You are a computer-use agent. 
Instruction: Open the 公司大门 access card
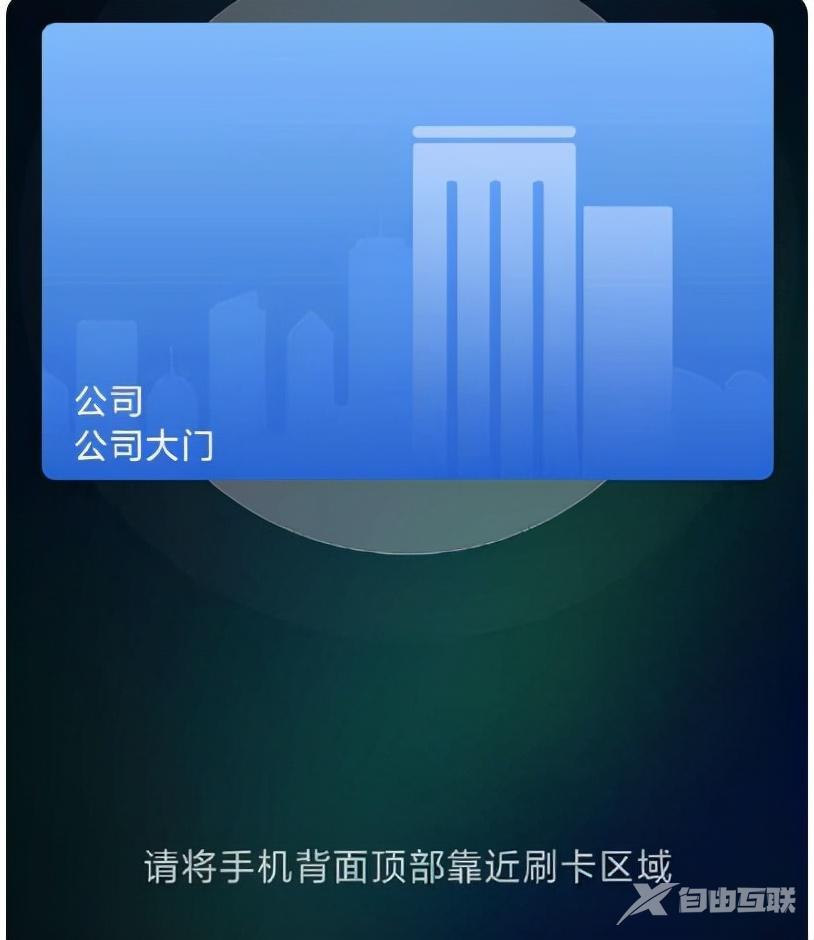[x=407, y=252]
